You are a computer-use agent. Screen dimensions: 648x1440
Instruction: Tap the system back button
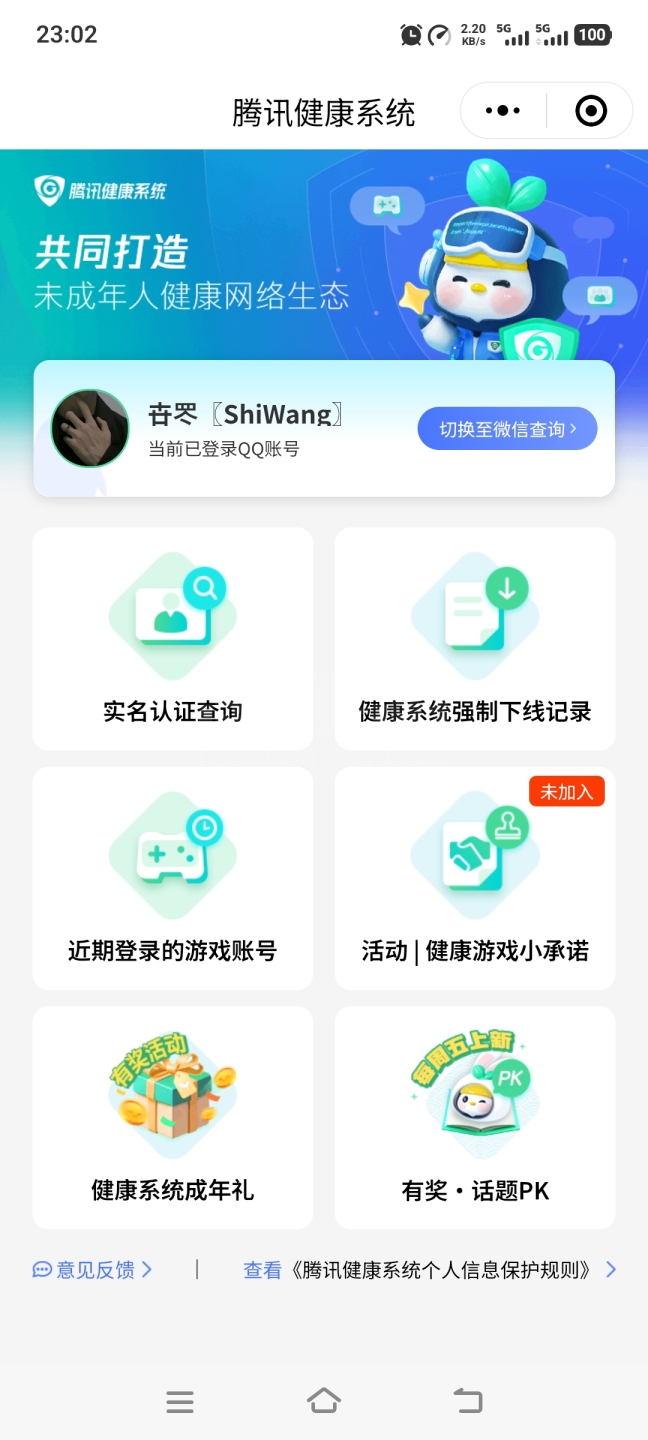[x=467, y=1401]
